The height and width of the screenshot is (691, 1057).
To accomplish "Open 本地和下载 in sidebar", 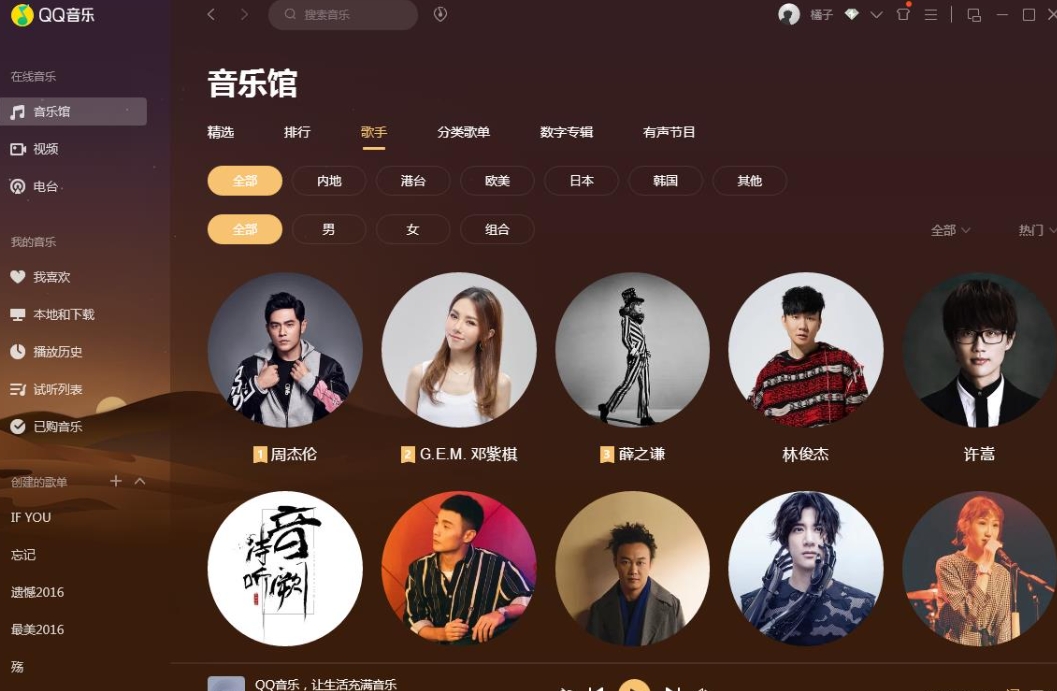I will [63, 315].
